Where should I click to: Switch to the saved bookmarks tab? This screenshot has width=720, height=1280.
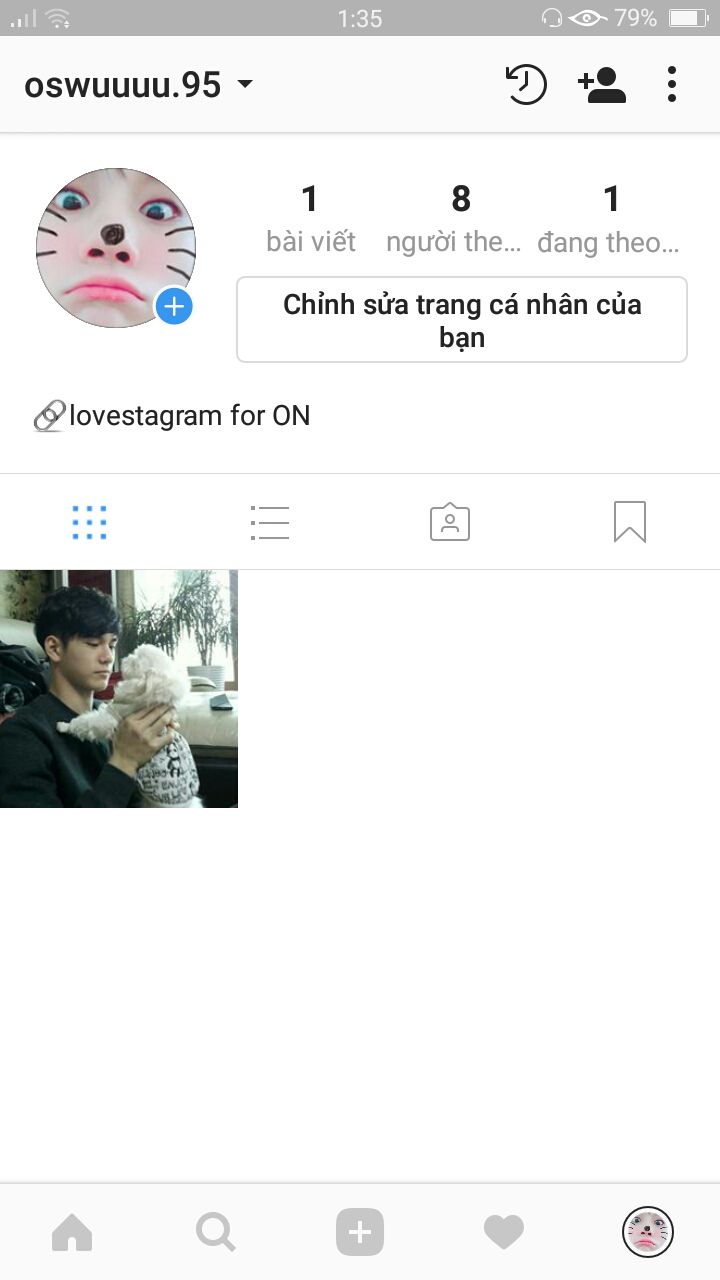click(x=630, y=522)
